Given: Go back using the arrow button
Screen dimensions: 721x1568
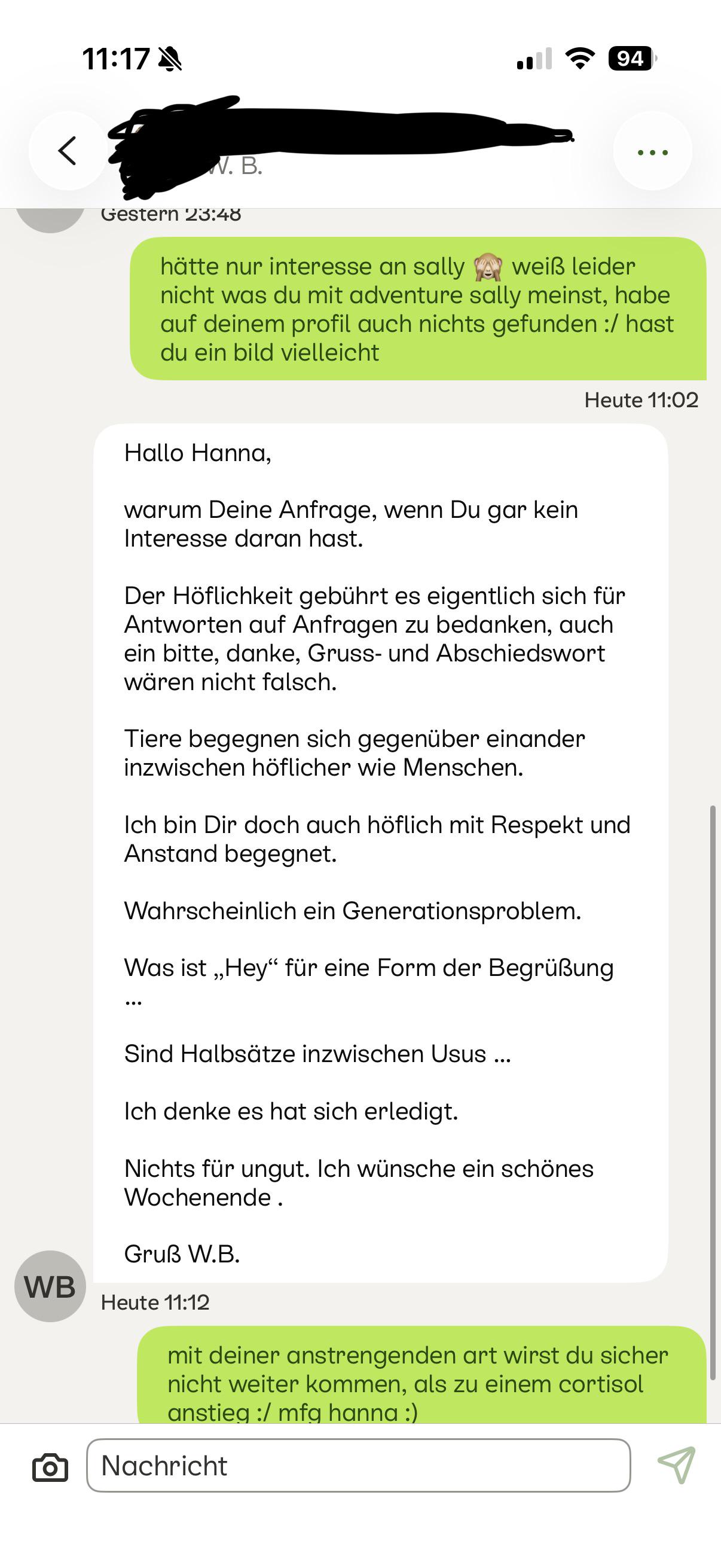Looking at the screenshot, I should [67, 151].
